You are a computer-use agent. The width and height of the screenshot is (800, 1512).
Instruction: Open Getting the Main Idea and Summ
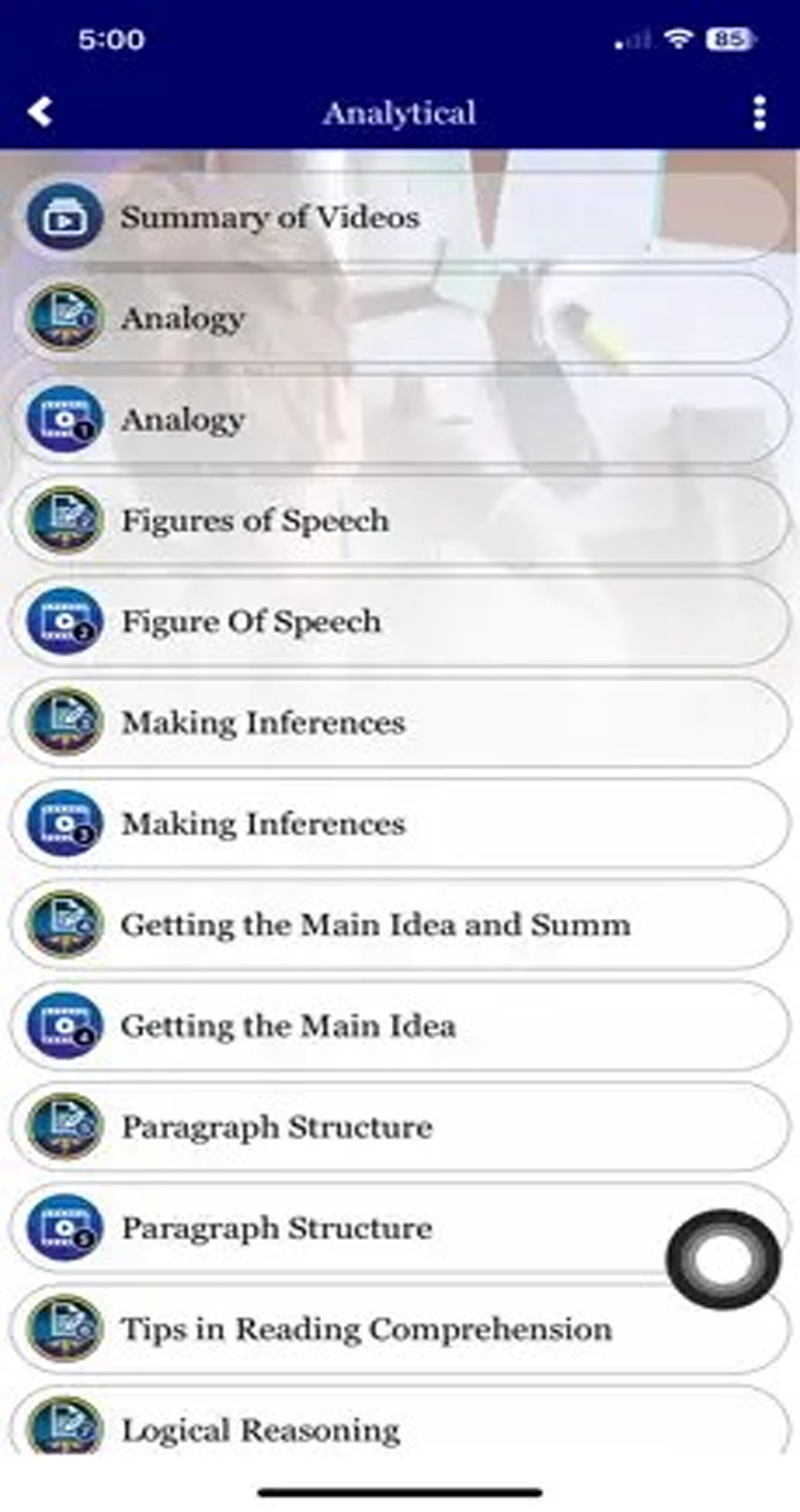click(400, 925)
